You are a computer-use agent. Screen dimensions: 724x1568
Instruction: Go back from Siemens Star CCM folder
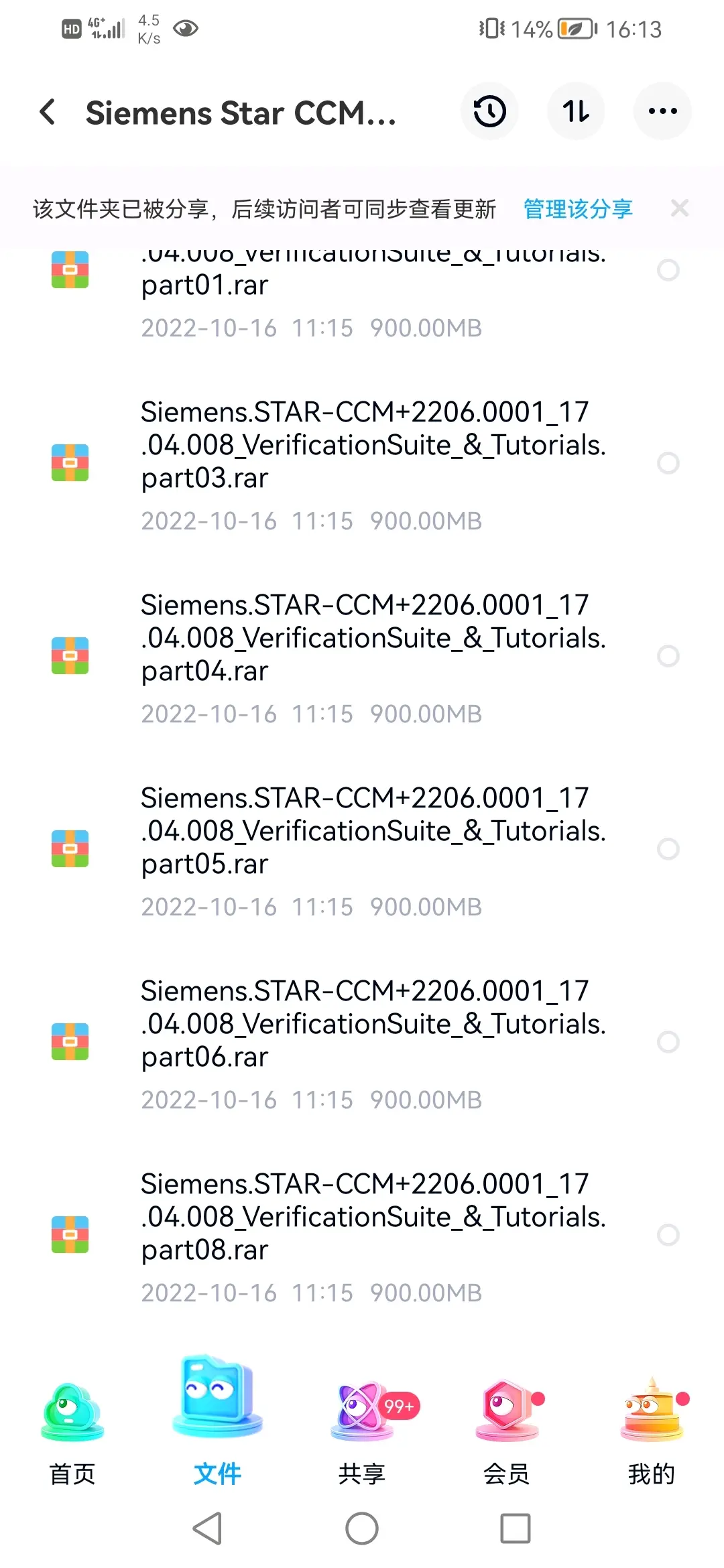coord(48,112)
